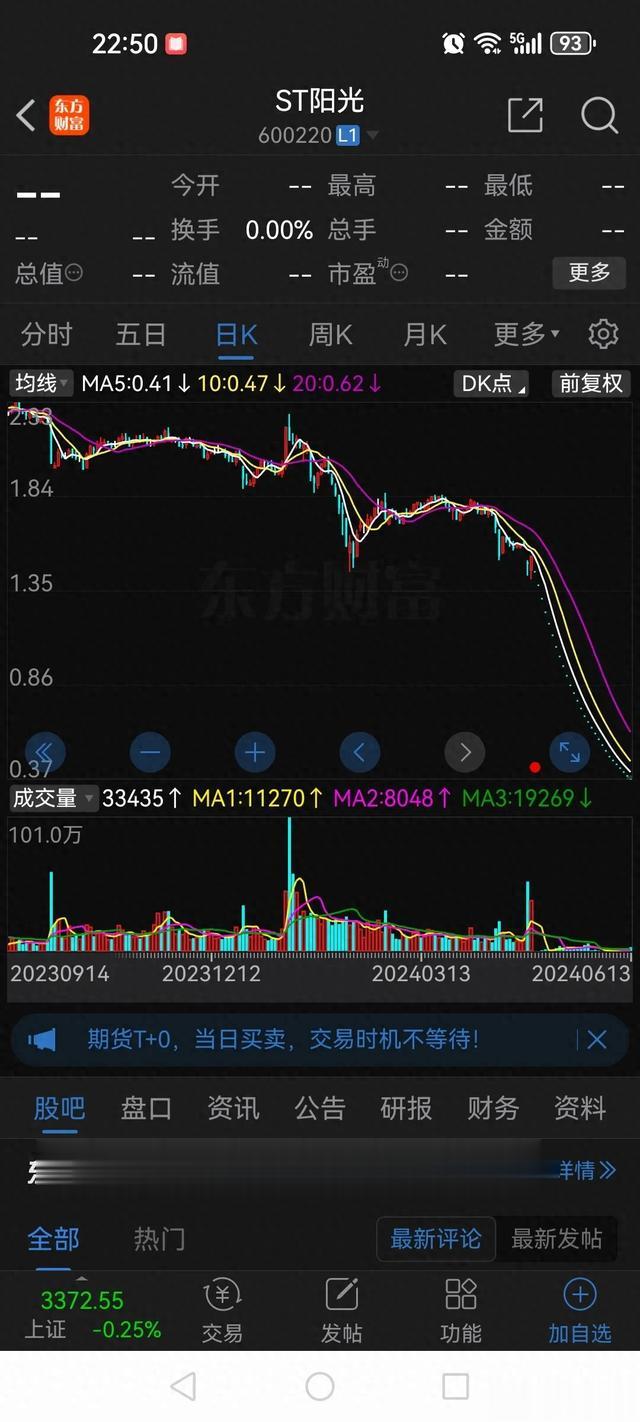Viewport: 640px width, 1422px height.
Task: Expand chart to full screen
Action: point(570,751)
